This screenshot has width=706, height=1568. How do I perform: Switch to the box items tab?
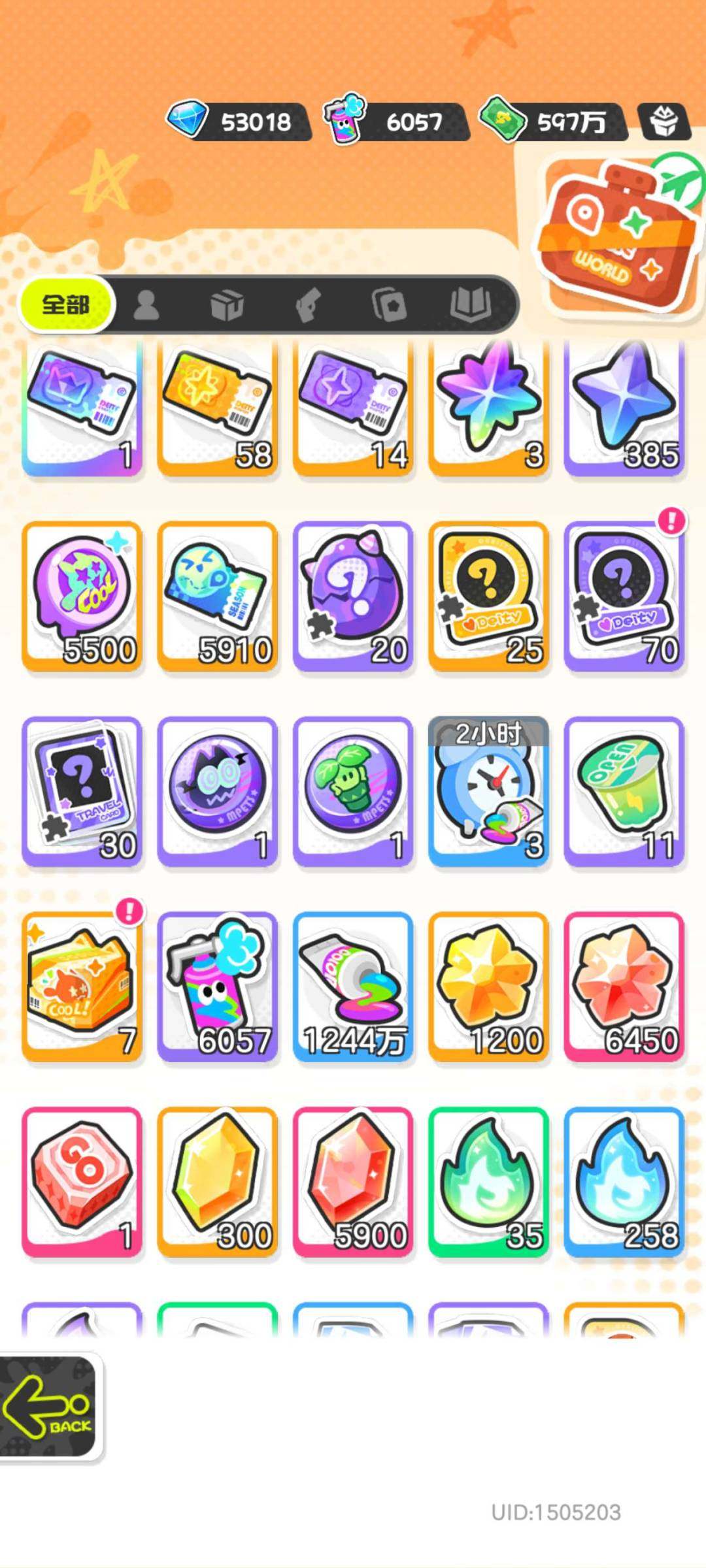click(x=227, y=305)
